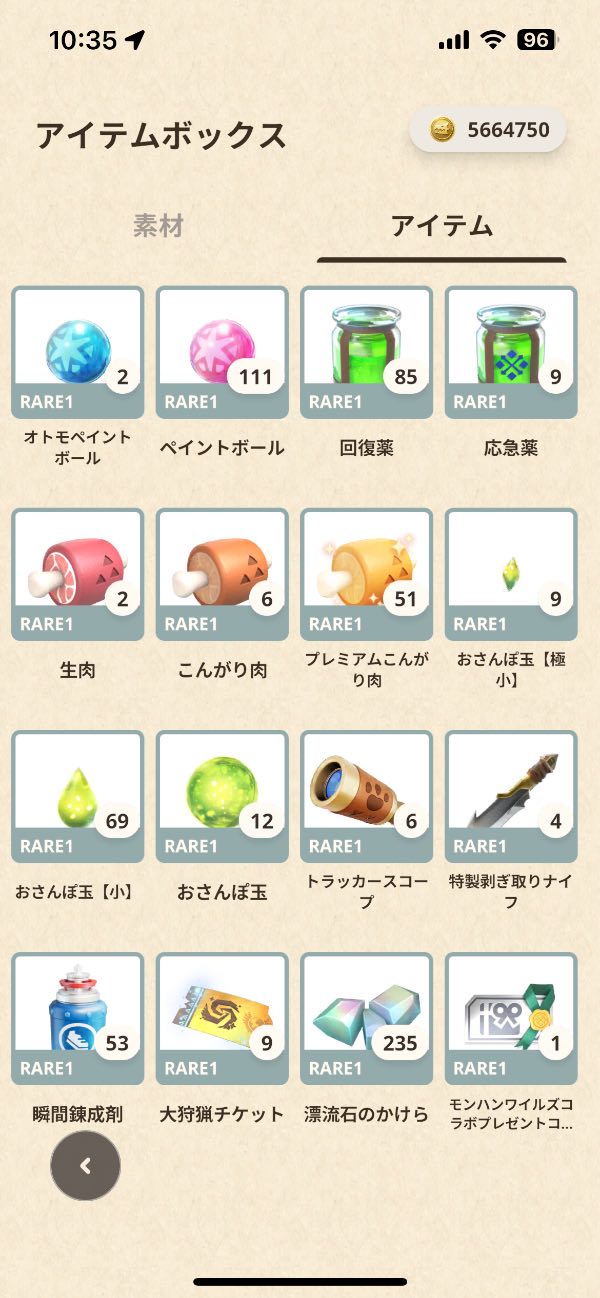Open the 大狩猟チケット item
The height and width of the screenshot is (1298, 600).
(222, 1018)
